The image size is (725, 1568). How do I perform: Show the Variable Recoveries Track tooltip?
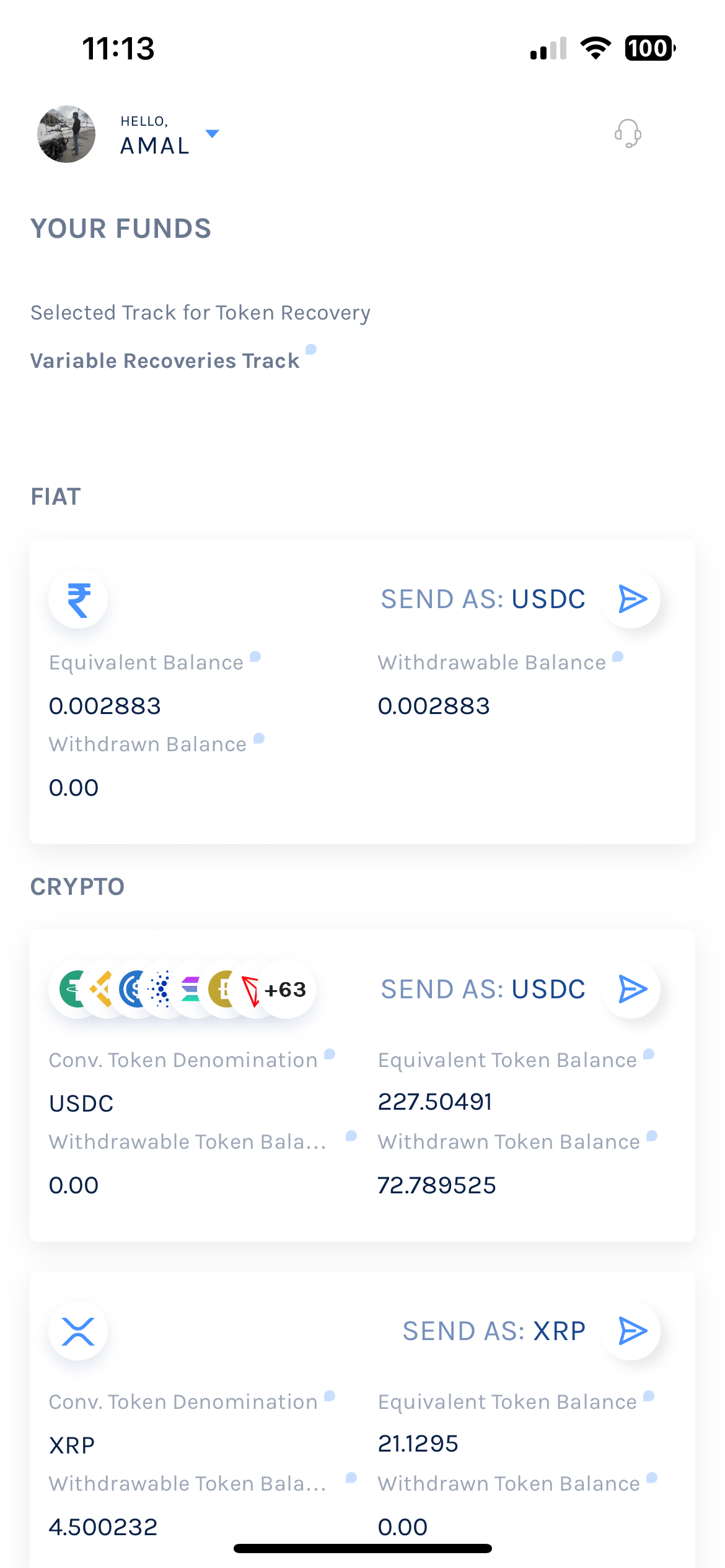tap(312, 350)
